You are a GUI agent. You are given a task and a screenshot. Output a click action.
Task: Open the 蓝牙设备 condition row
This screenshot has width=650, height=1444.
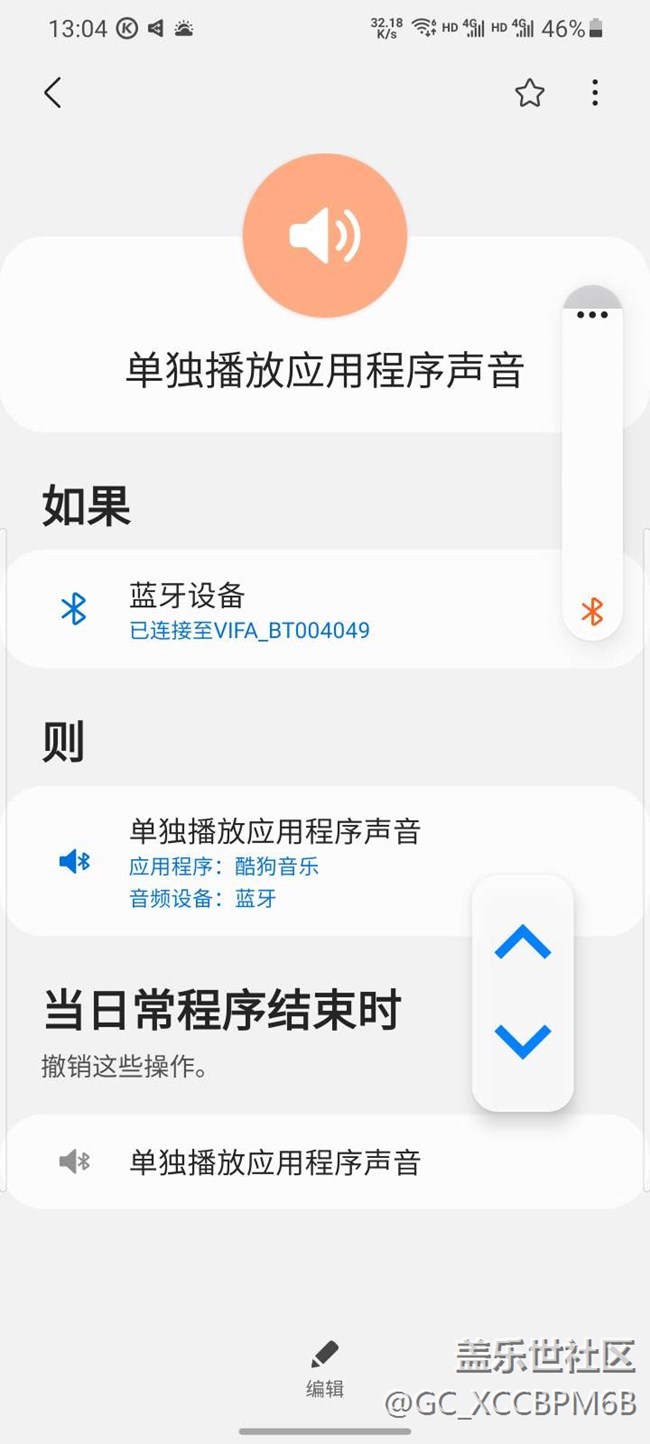click(x=325, y=609)
